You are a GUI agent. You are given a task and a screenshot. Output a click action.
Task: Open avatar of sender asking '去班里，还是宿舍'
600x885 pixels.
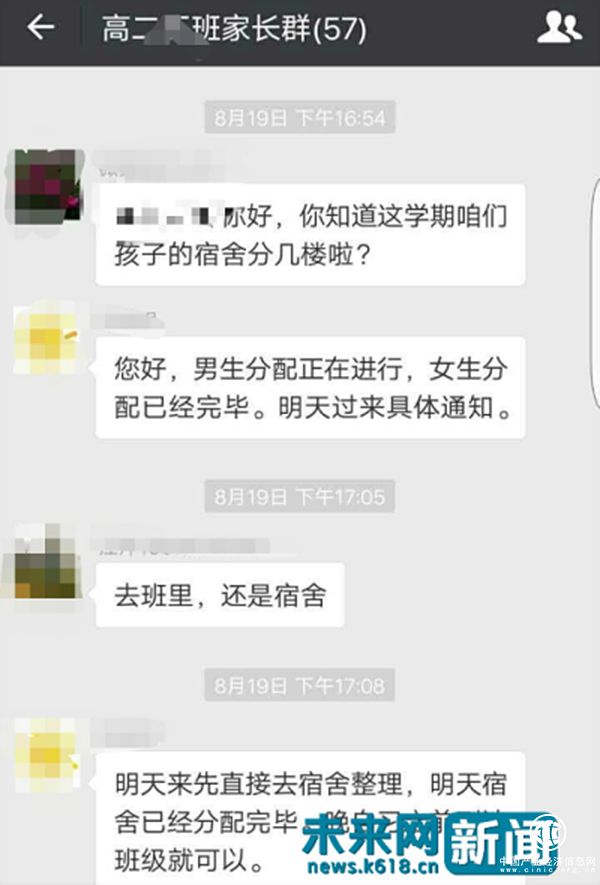pyautogui.click(x=48, y=566)
